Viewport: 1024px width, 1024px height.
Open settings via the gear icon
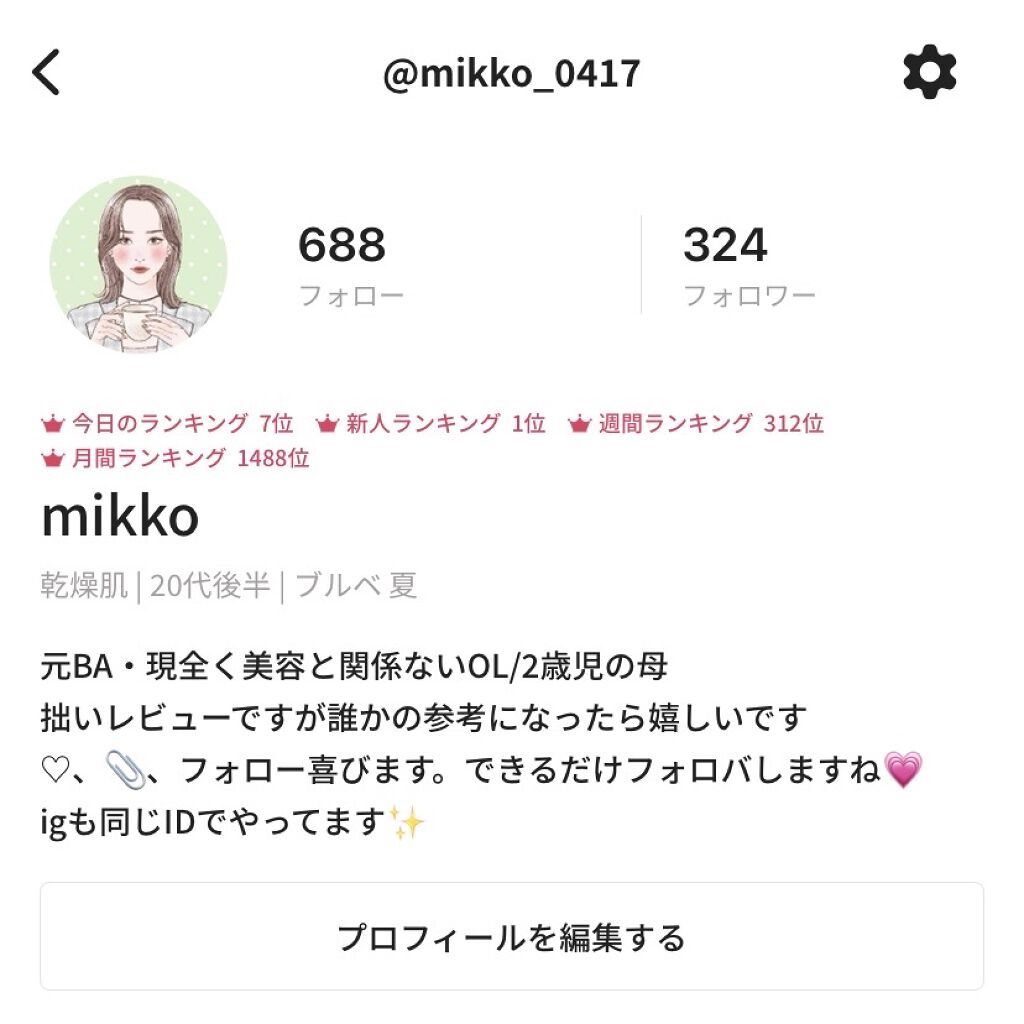click(929, 73)
